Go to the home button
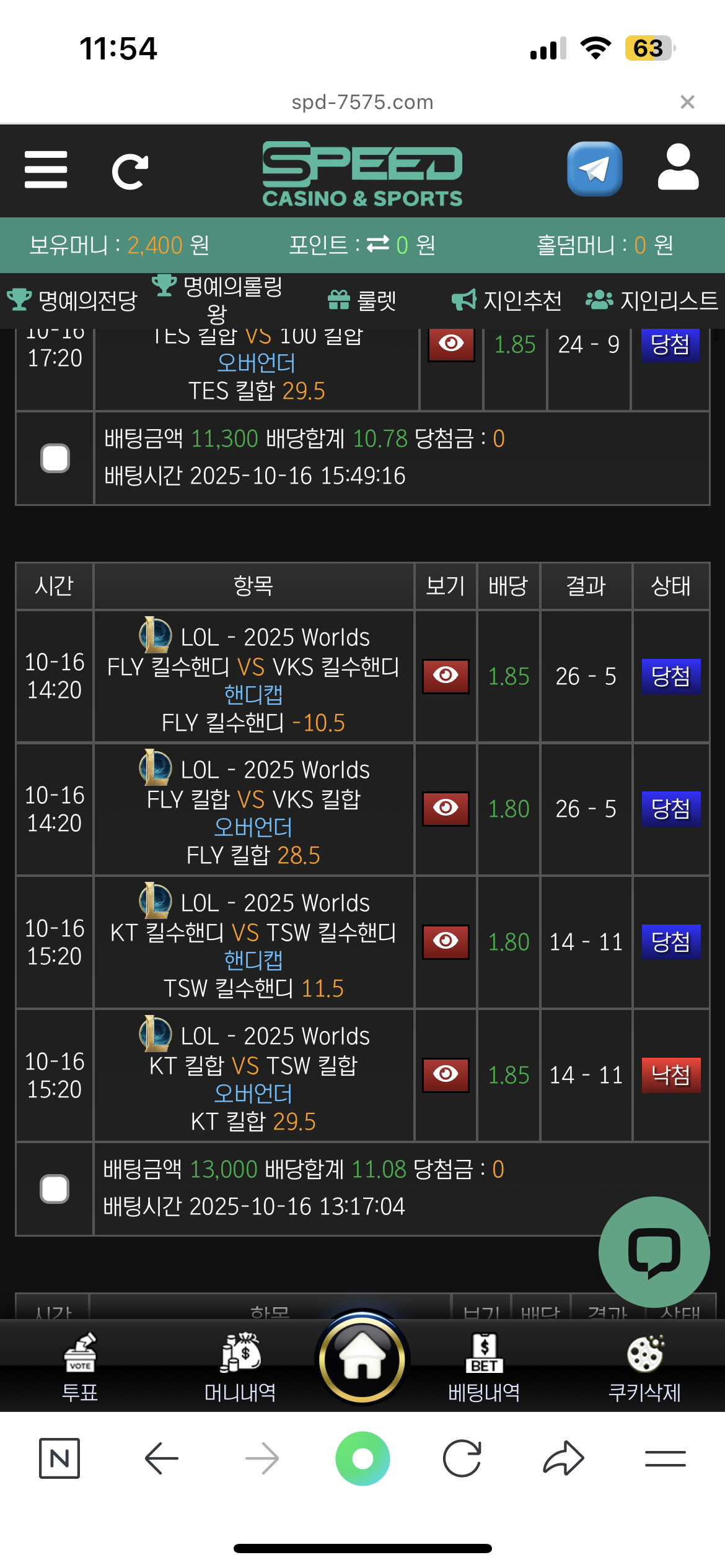Image resolution: width=725 pixels, height=1568 pixels. [x=362, y=1360]
